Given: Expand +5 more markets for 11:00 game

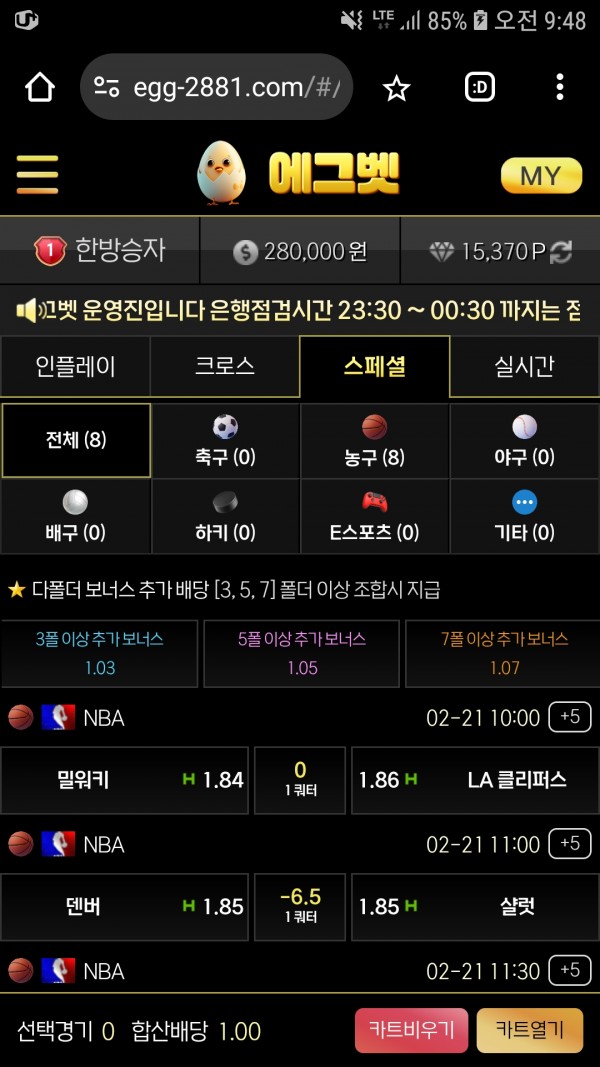Looking at the screenshot, I should click(569, 844).
